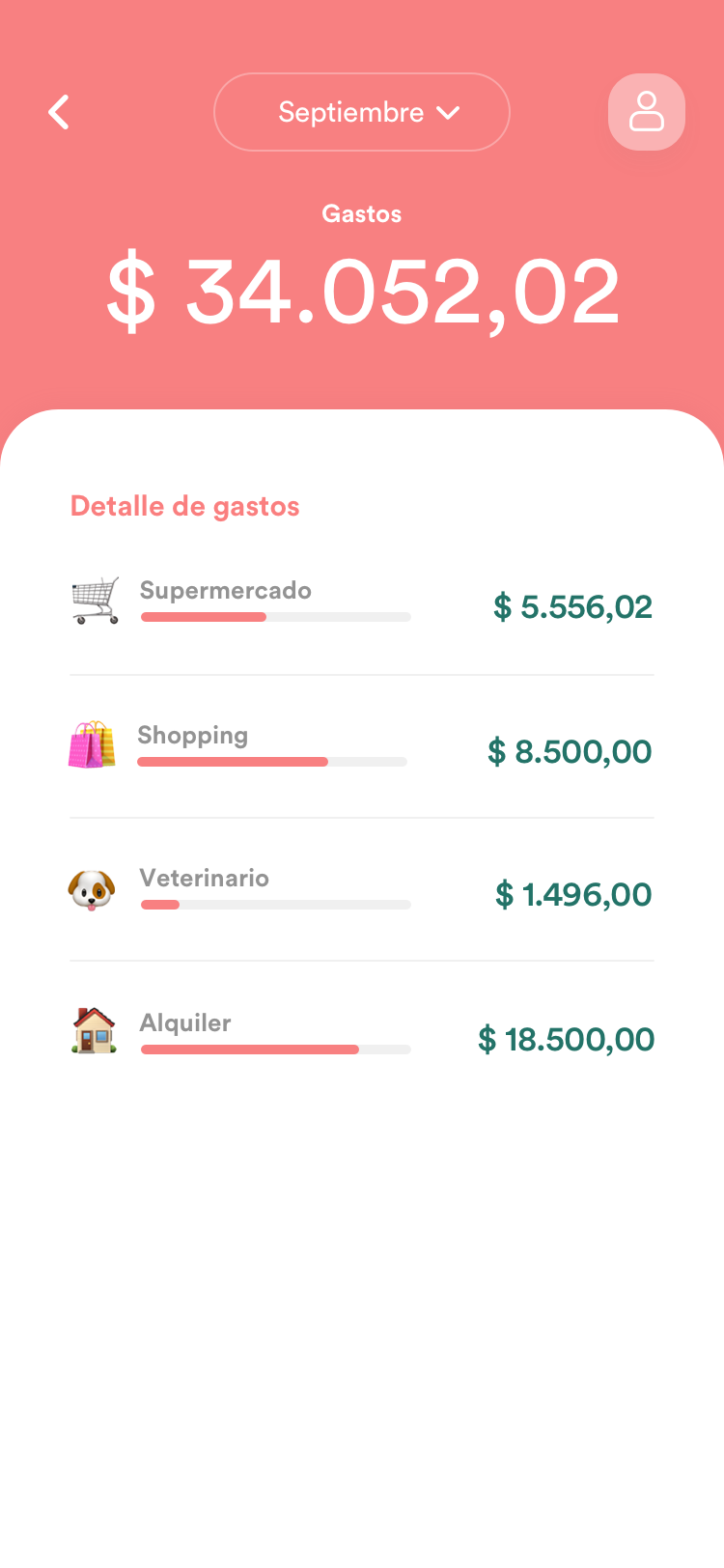Open the Septiembre month dropdown
Screen dimensions: 724x1568
(x=362, y=112)
